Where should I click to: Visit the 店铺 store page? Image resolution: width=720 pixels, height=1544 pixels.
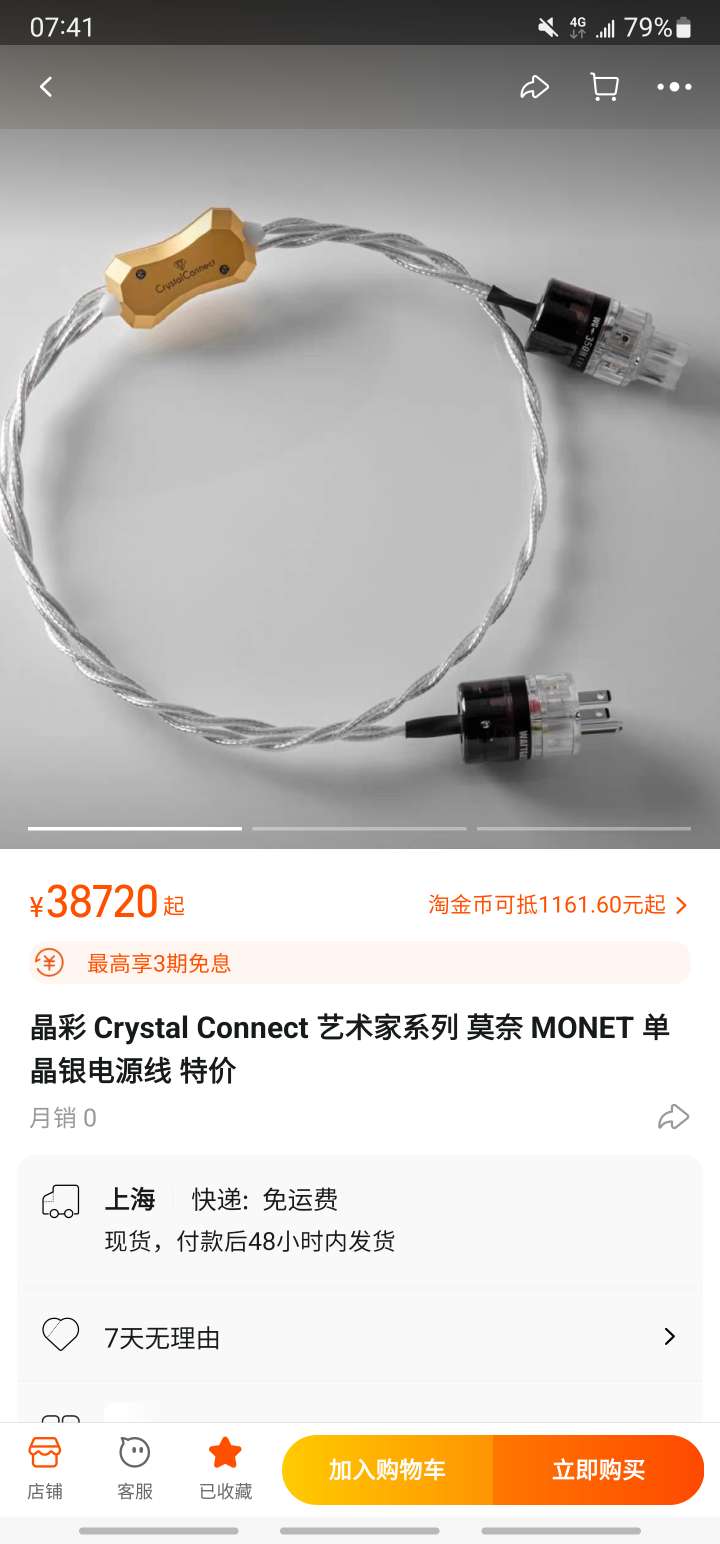click(45, 1468)
